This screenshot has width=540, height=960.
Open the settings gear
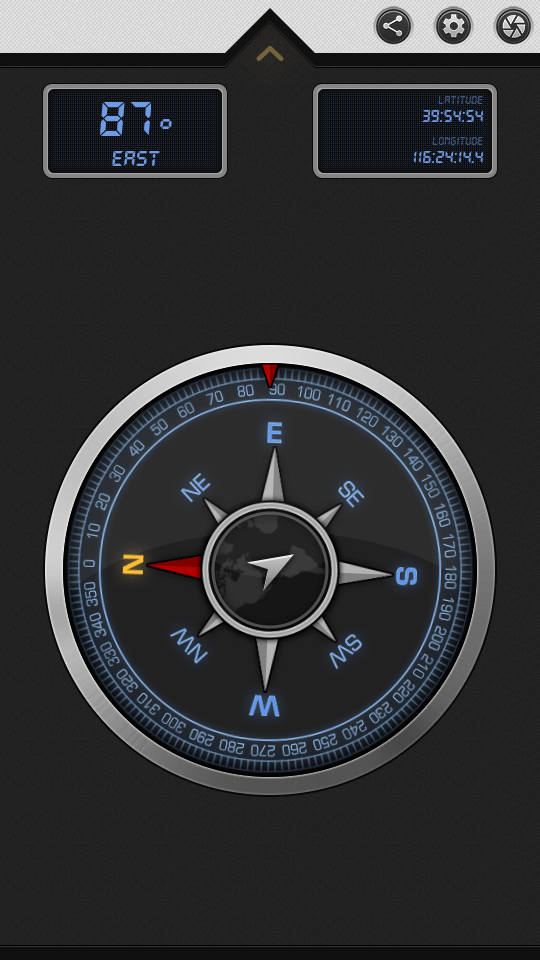point(453,26)
